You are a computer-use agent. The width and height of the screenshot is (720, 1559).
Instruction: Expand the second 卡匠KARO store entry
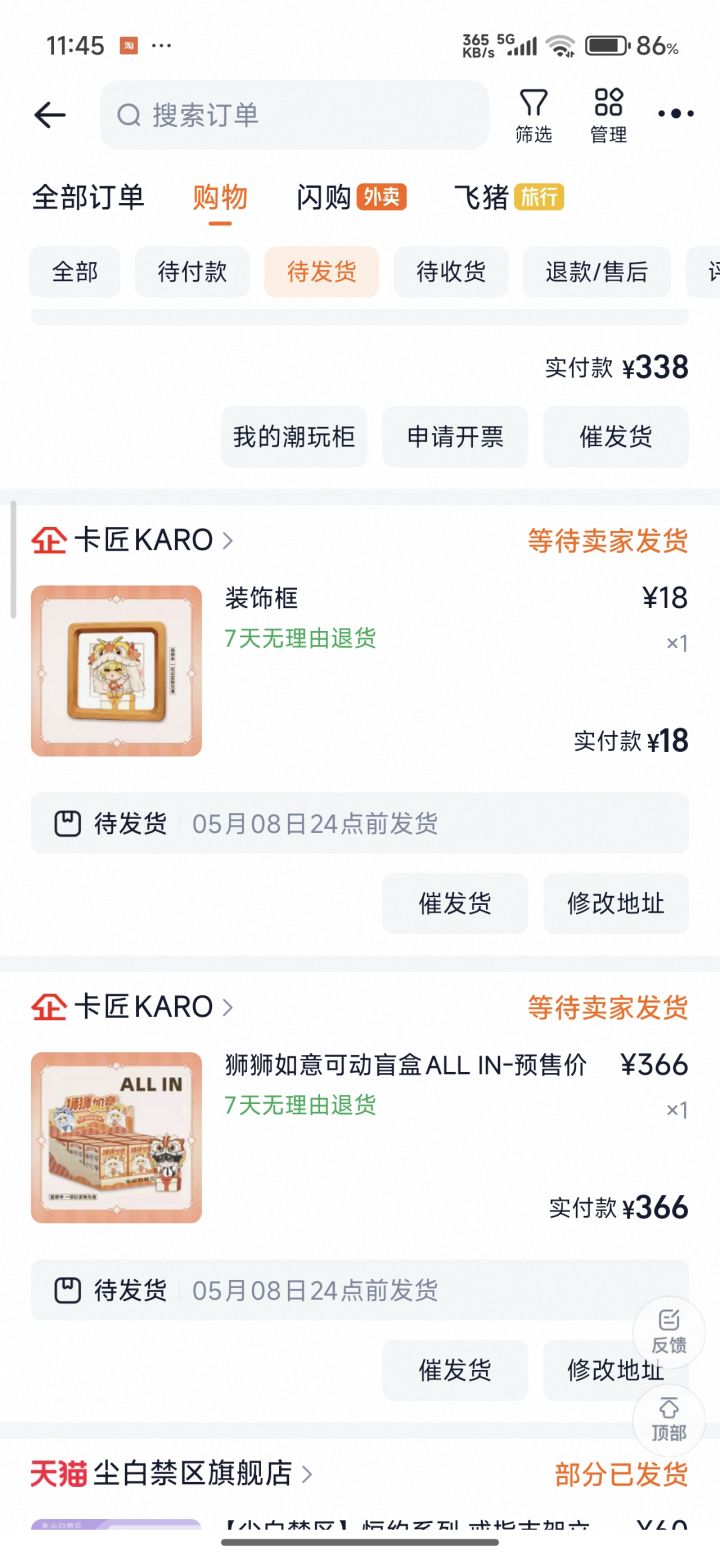click(228, 1007)
